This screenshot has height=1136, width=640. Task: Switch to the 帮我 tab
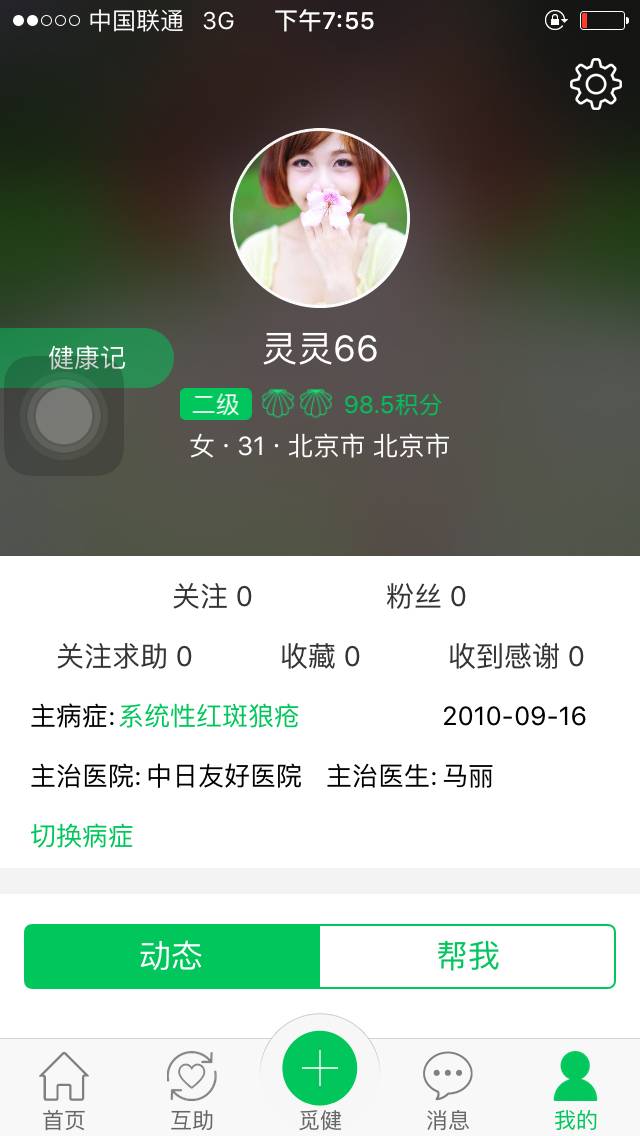click(468, 956)
